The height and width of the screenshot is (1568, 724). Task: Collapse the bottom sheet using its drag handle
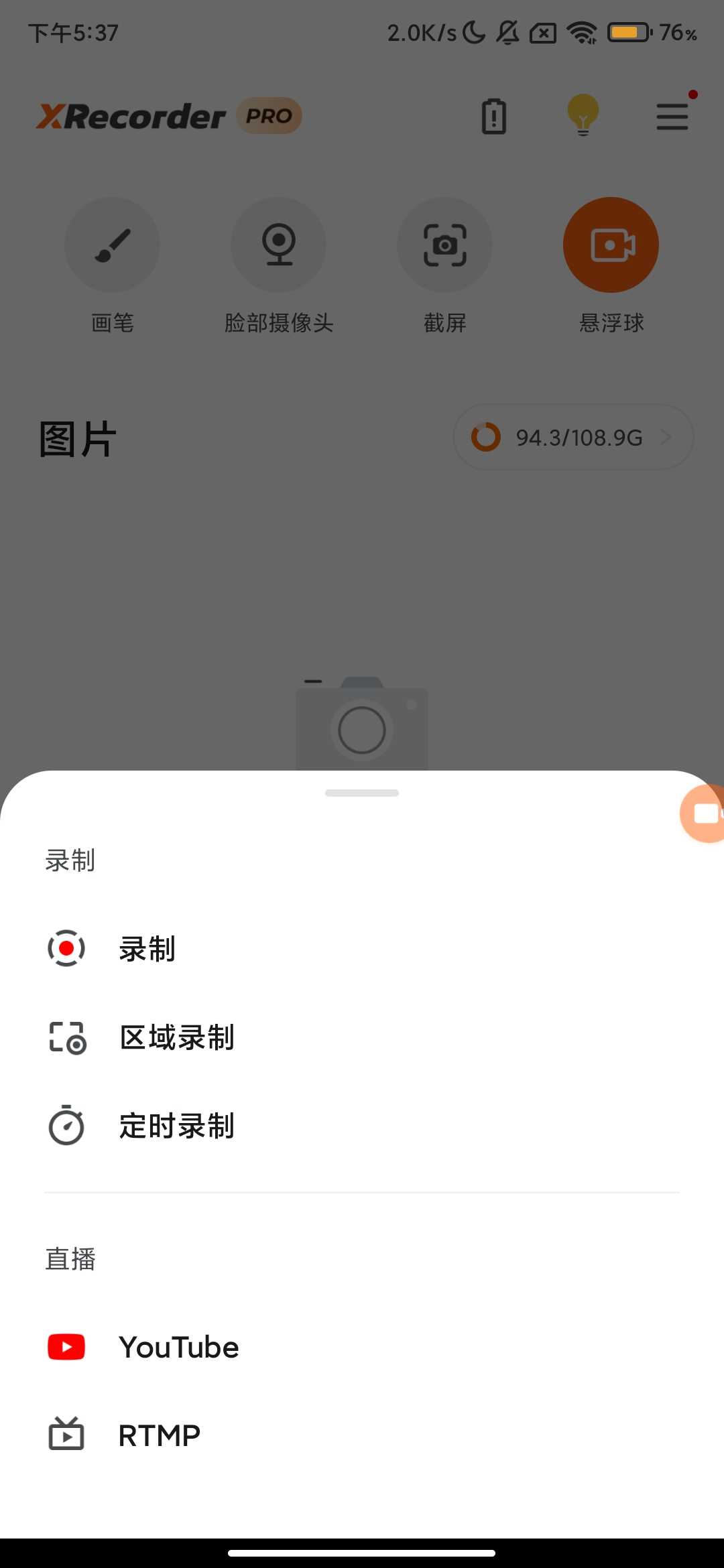(x=361, y=793)
